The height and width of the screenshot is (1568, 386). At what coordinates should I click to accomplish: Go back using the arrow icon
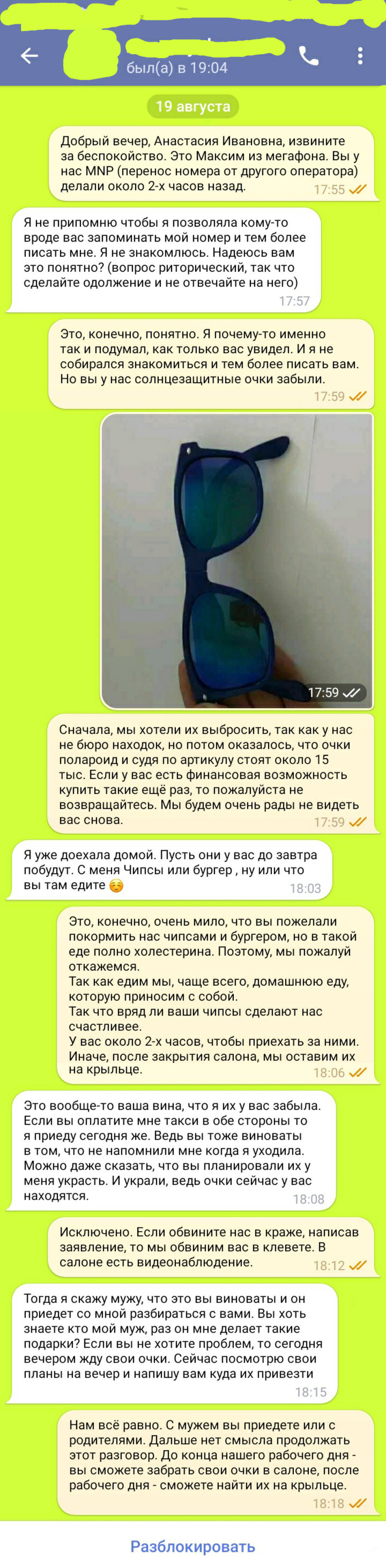(29, 56)
